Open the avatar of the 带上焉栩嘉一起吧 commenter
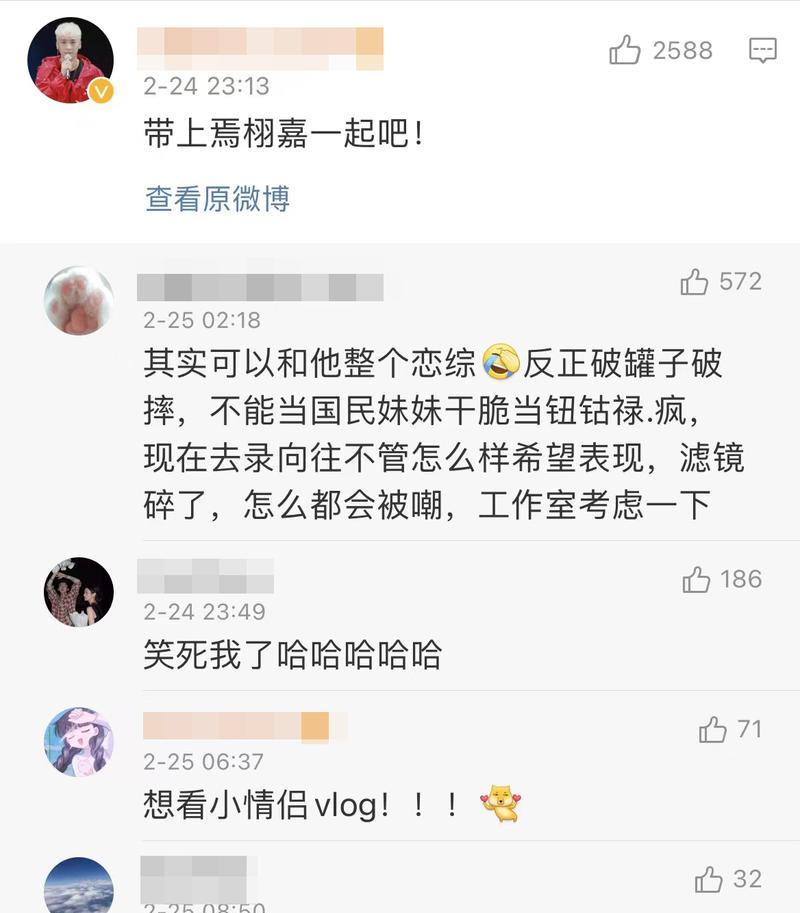This screenshot has height=913, width=800. [69, 60]
